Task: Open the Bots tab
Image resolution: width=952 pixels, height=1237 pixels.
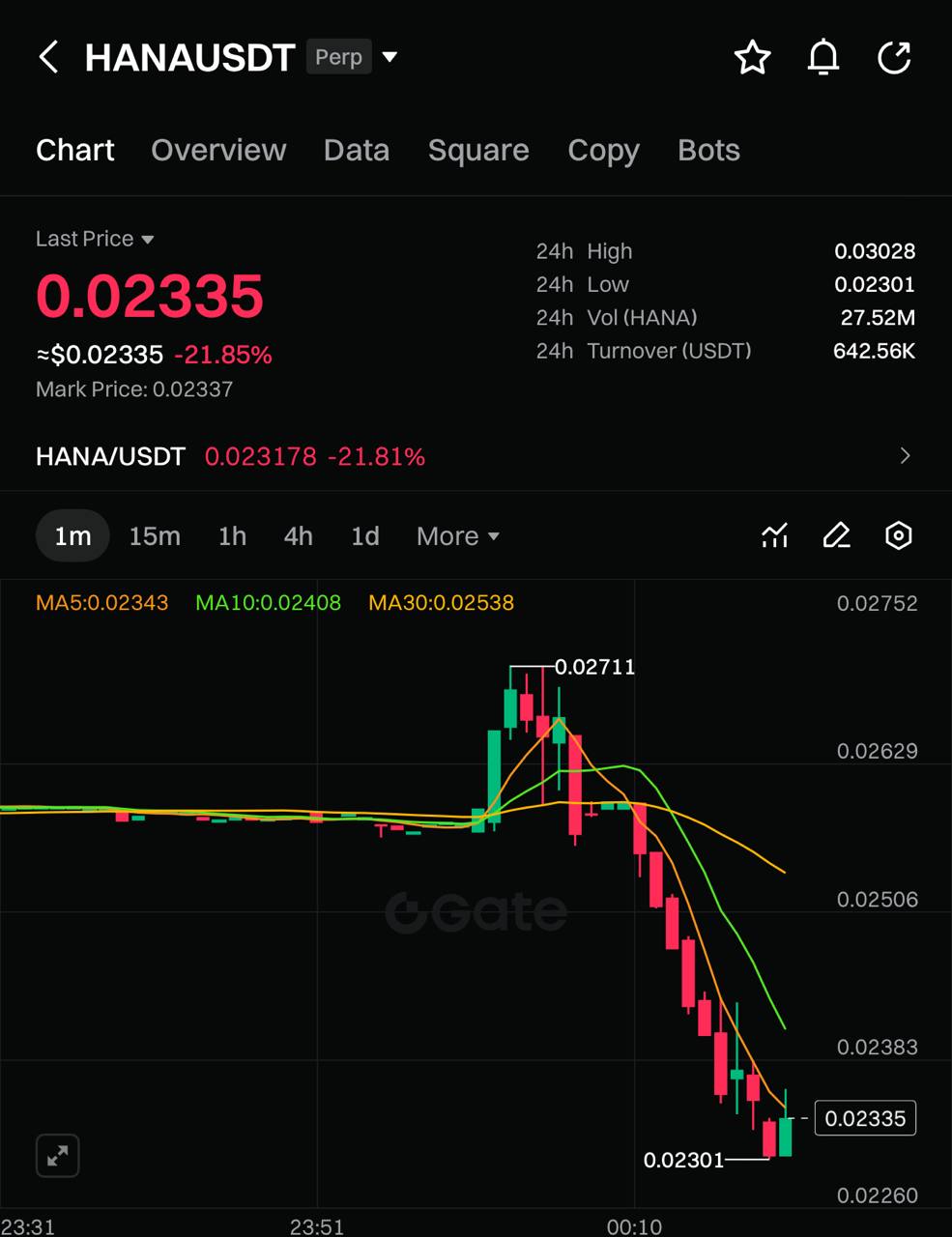Action: tap(708, 150)
